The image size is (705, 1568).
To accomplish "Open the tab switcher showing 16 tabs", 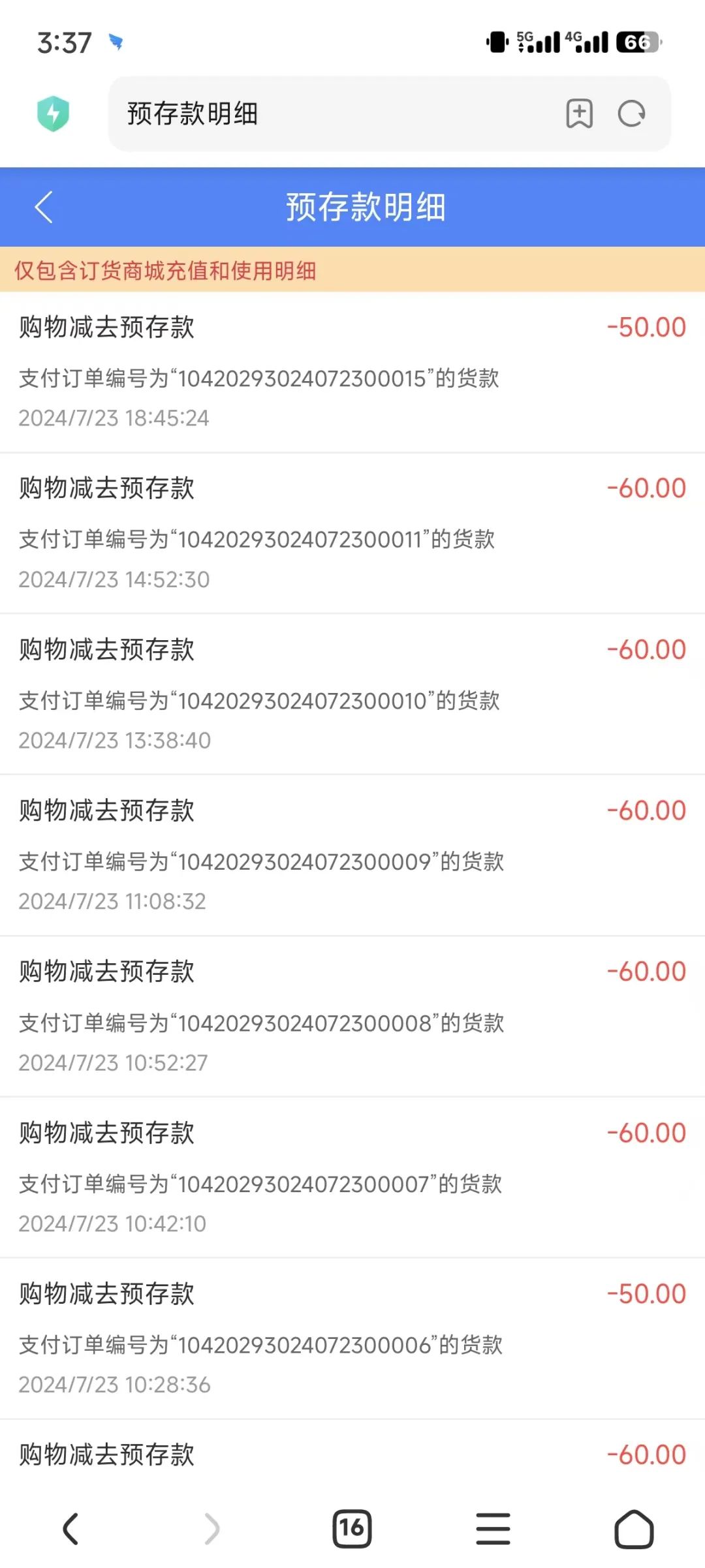I will (352, 1529).
